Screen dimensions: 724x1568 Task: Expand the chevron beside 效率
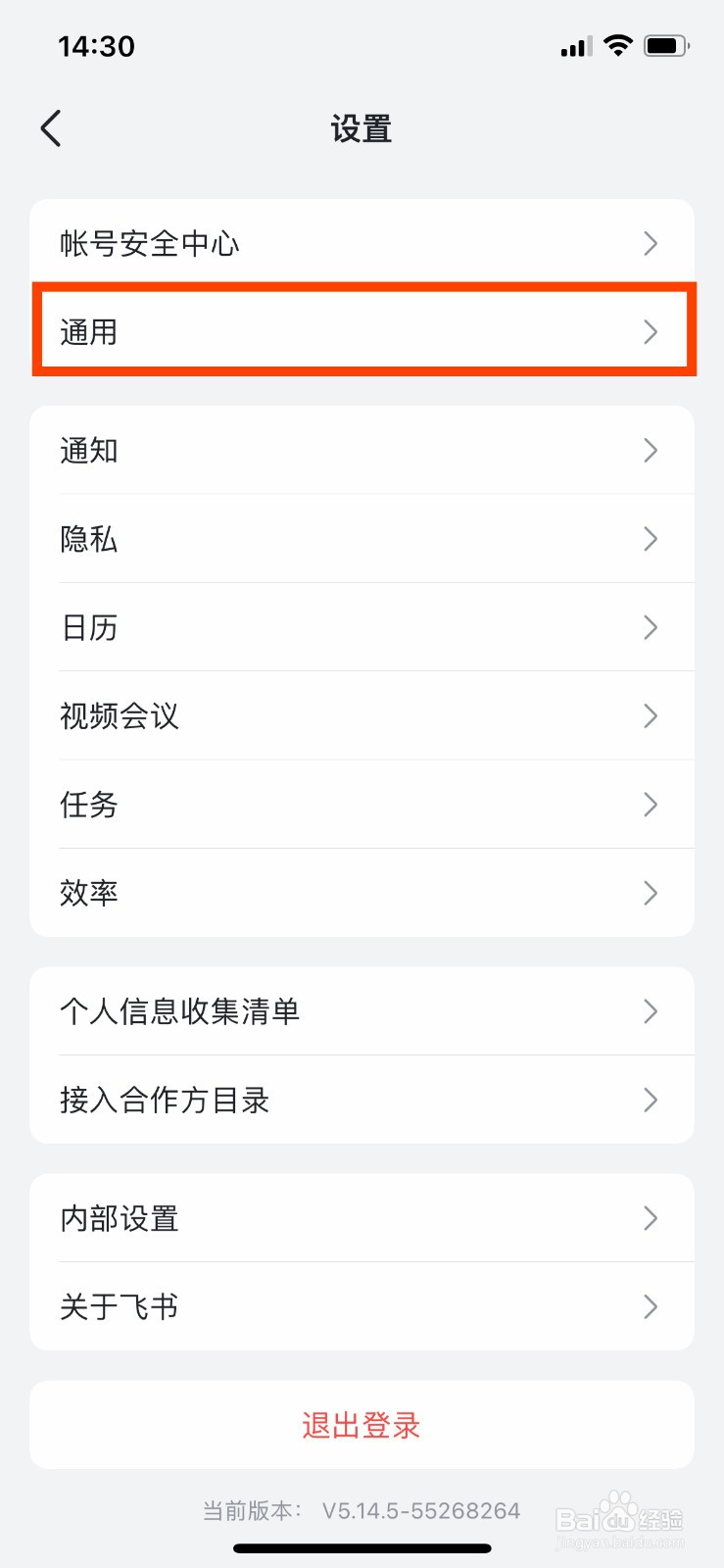(651, 892)
